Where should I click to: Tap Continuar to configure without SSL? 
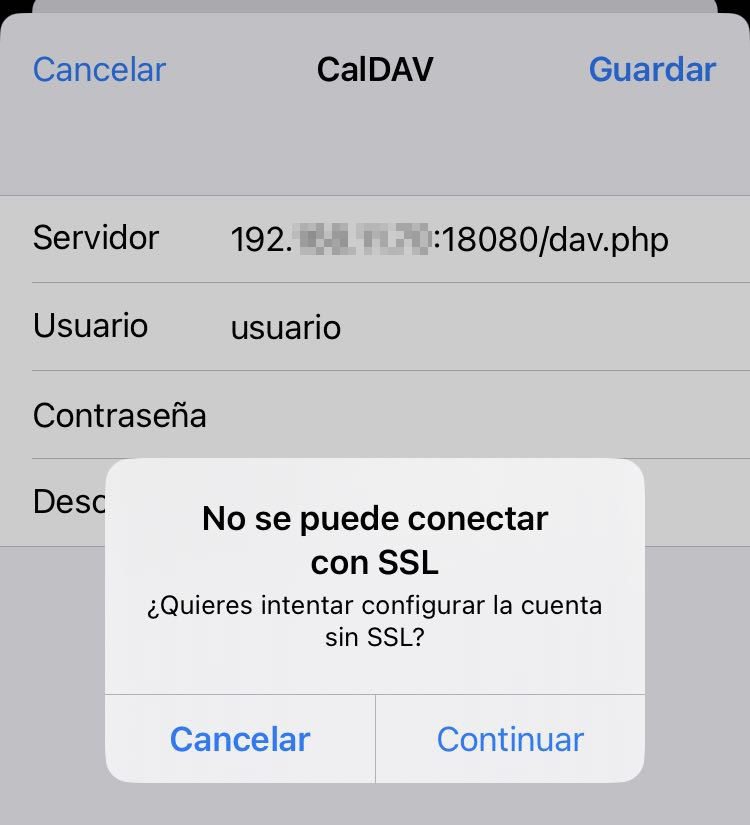point(510,739)
